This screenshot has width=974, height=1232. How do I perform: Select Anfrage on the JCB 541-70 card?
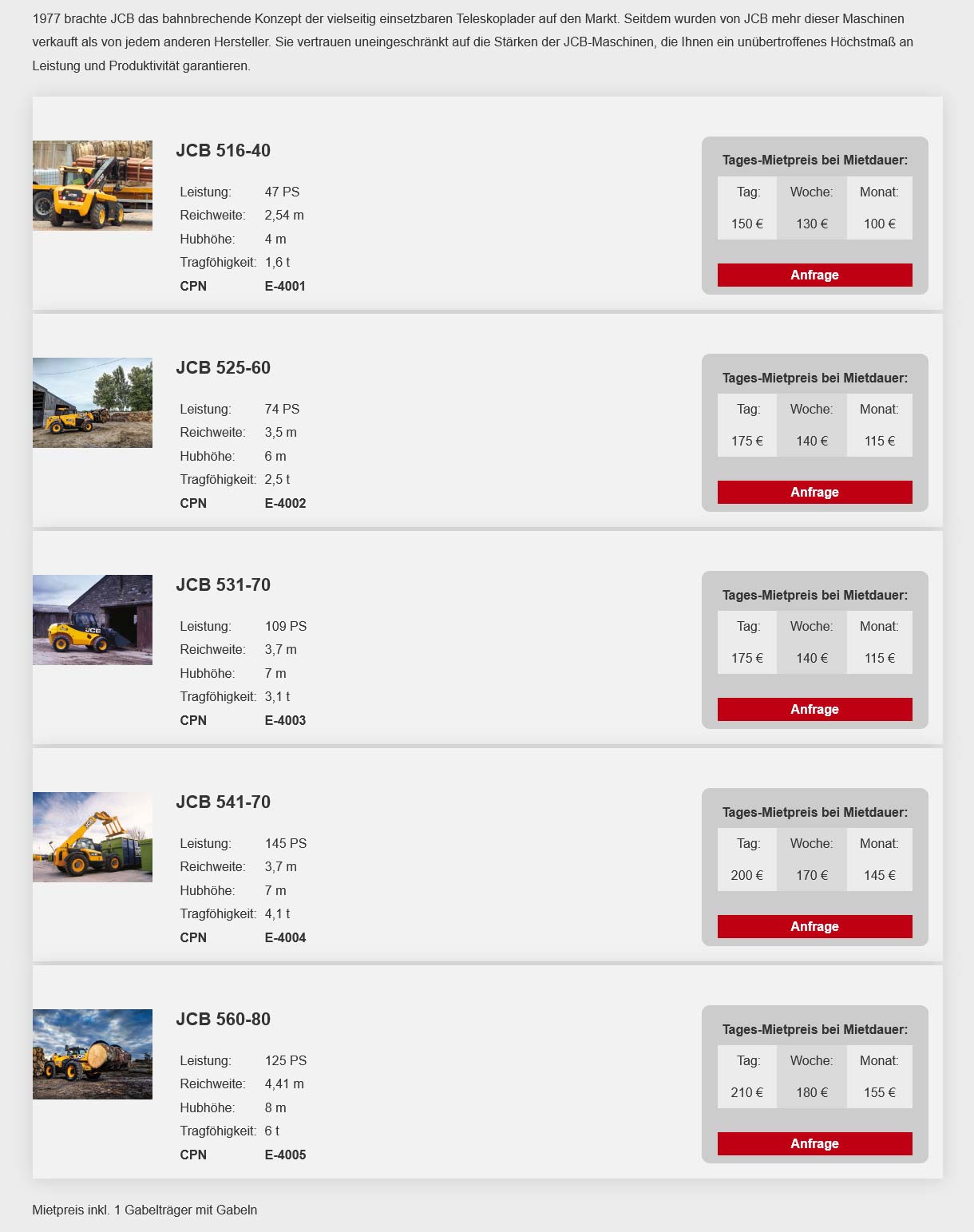point(814,926)
